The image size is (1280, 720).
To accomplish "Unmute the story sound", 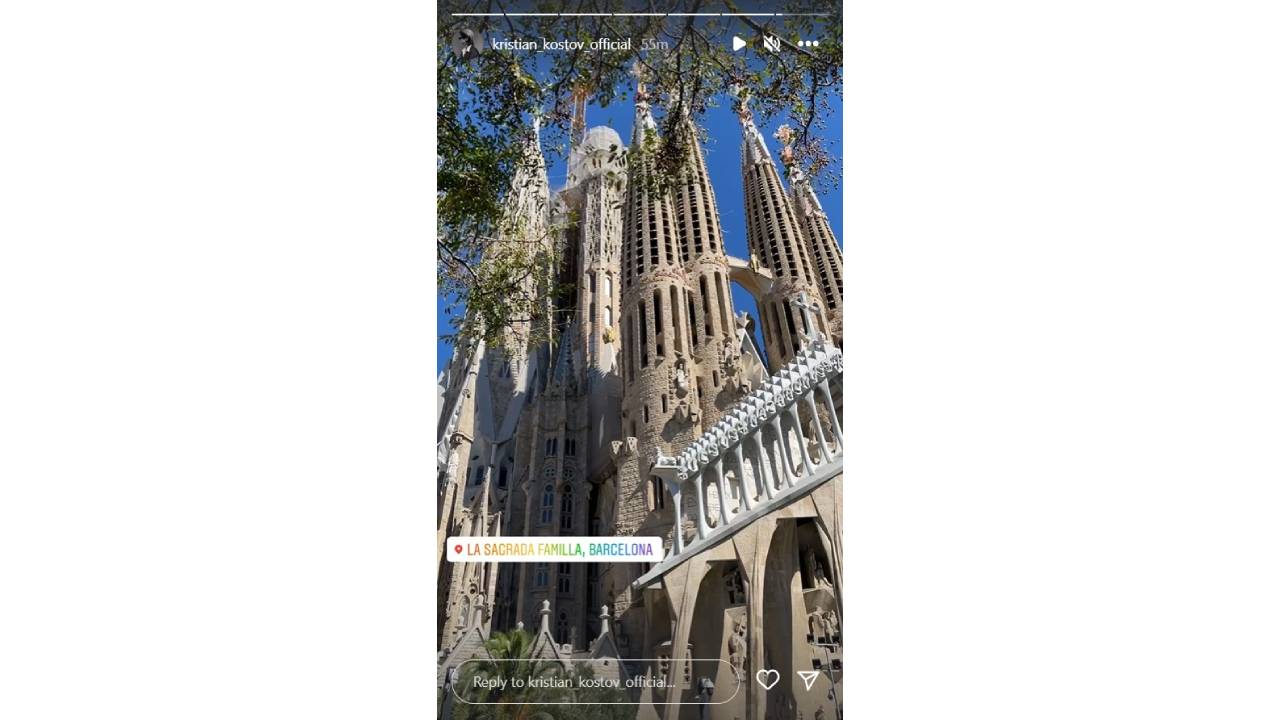I will click(x=772, y=43).
